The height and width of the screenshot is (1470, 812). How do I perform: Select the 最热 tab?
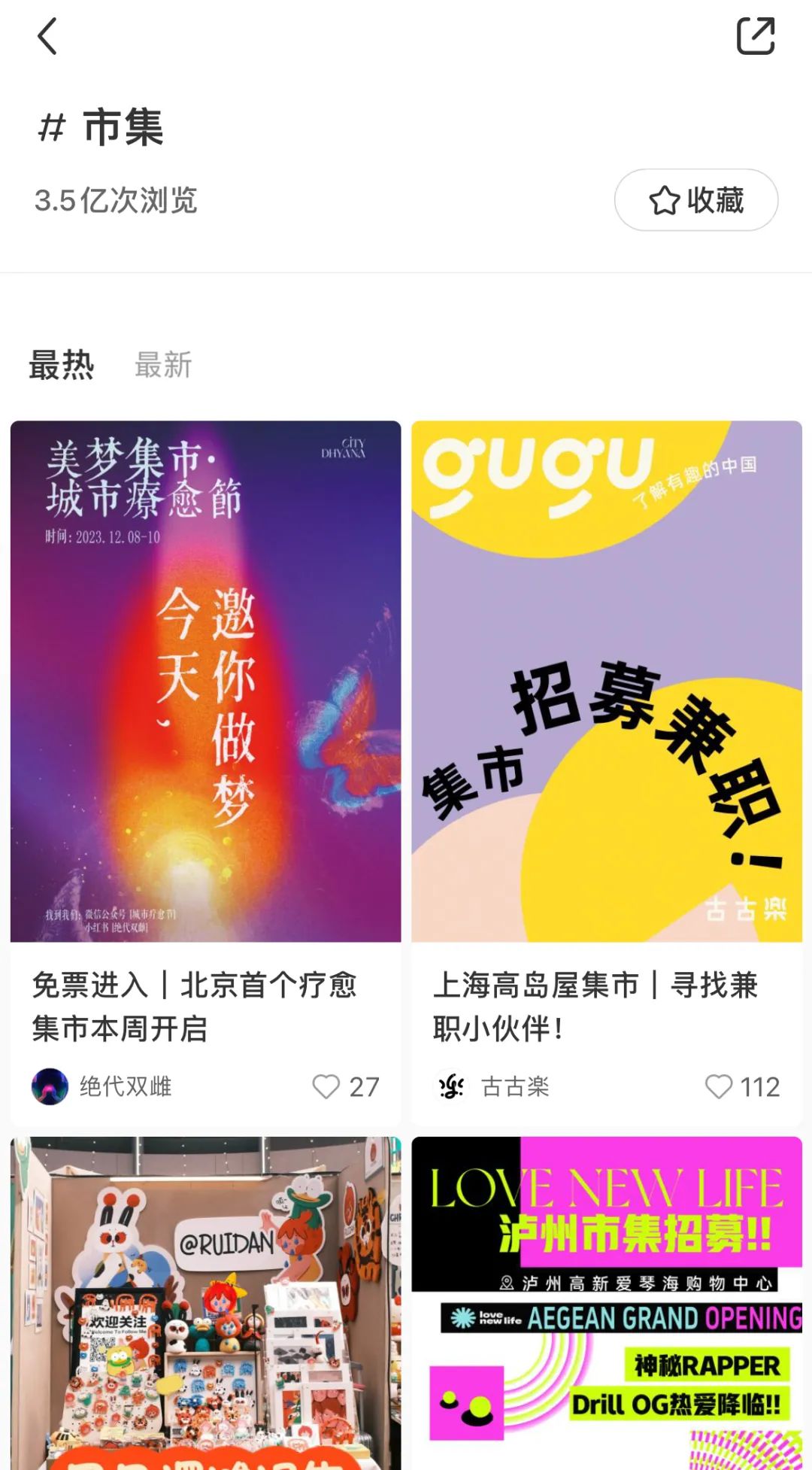(62, 366)
